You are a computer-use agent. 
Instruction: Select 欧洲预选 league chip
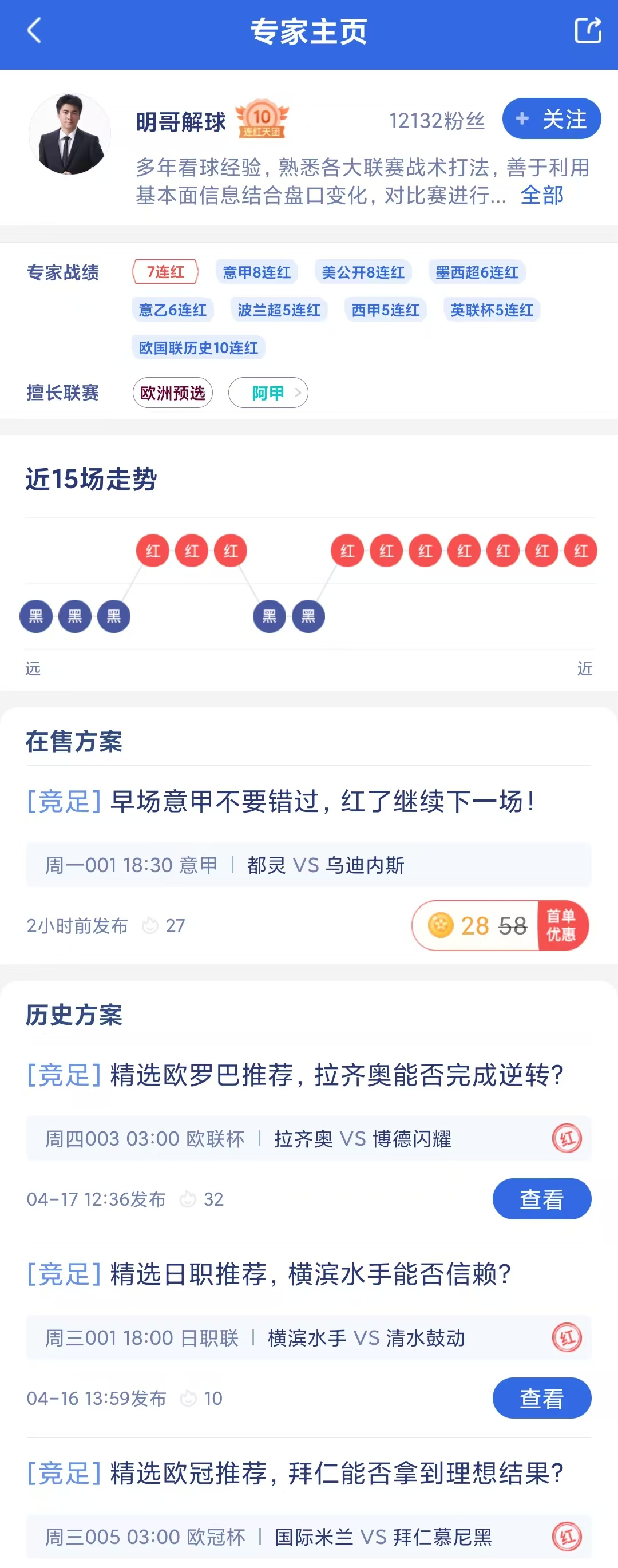tap(172, 393)
